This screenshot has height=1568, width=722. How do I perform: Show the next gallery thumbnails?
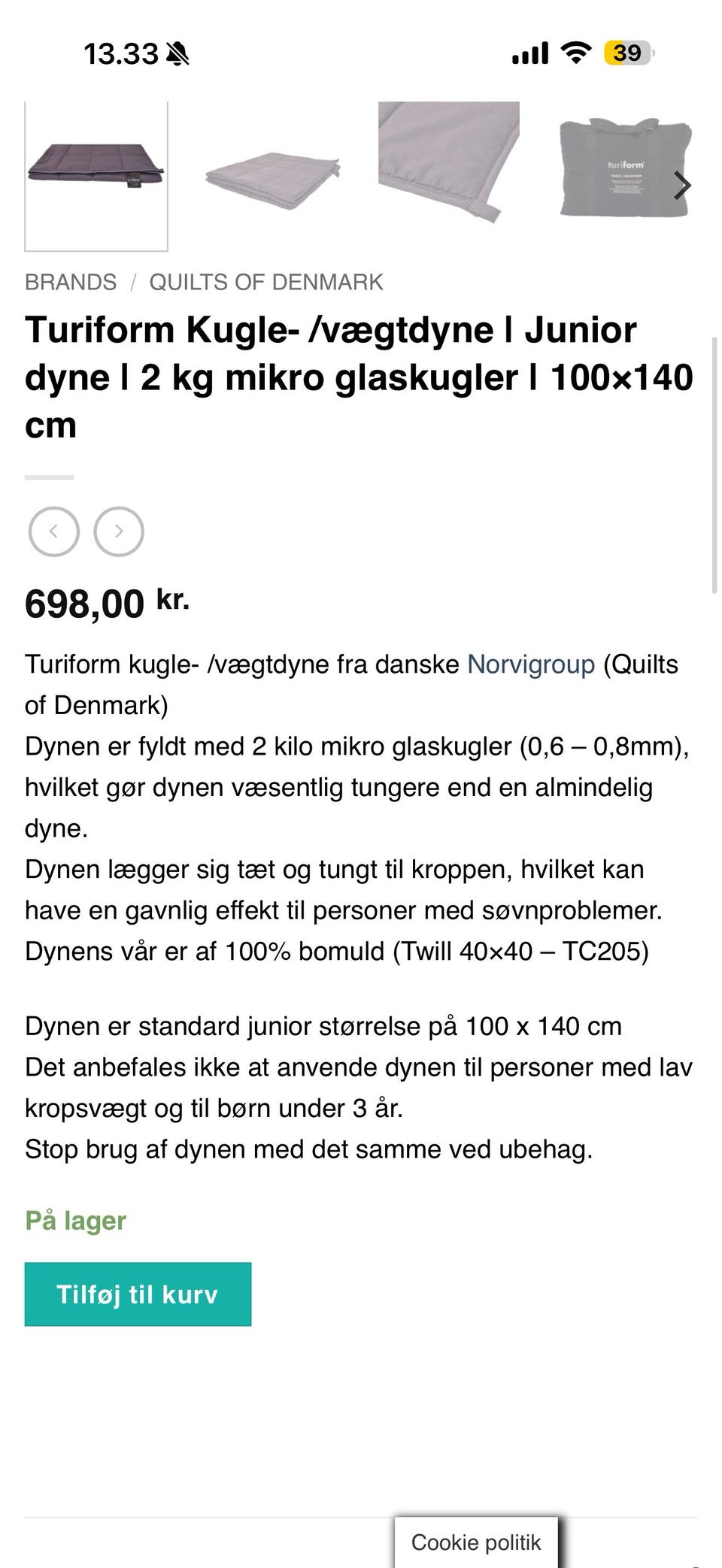(x=681, y=186)
